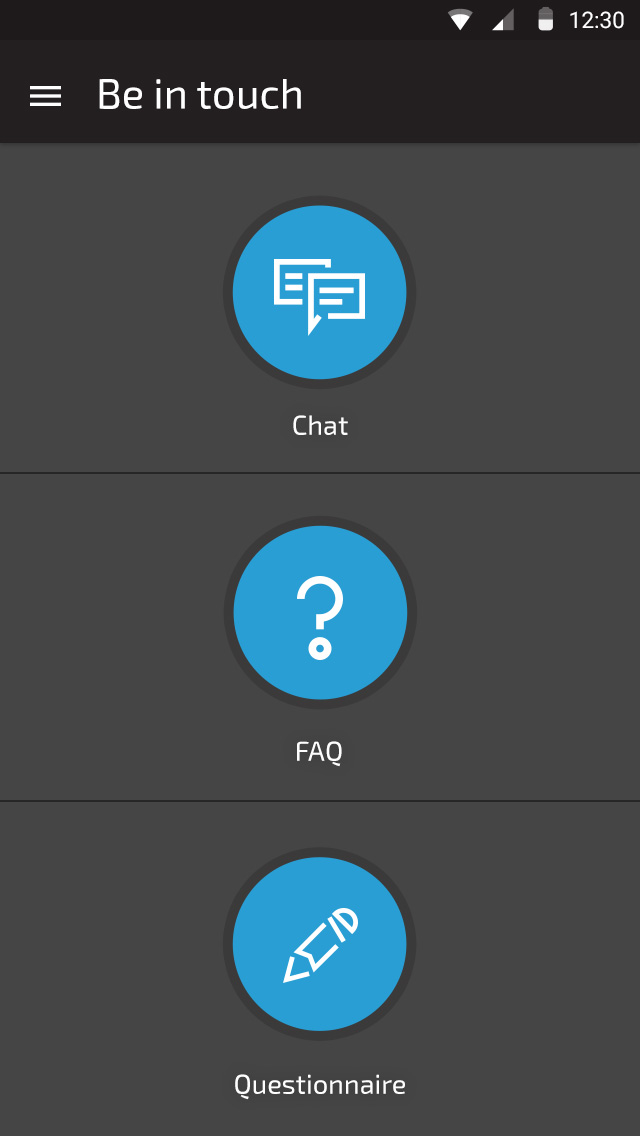The image size is (640, 1136).
Task: Open the Questionnaire section
Action: (320, 943)
